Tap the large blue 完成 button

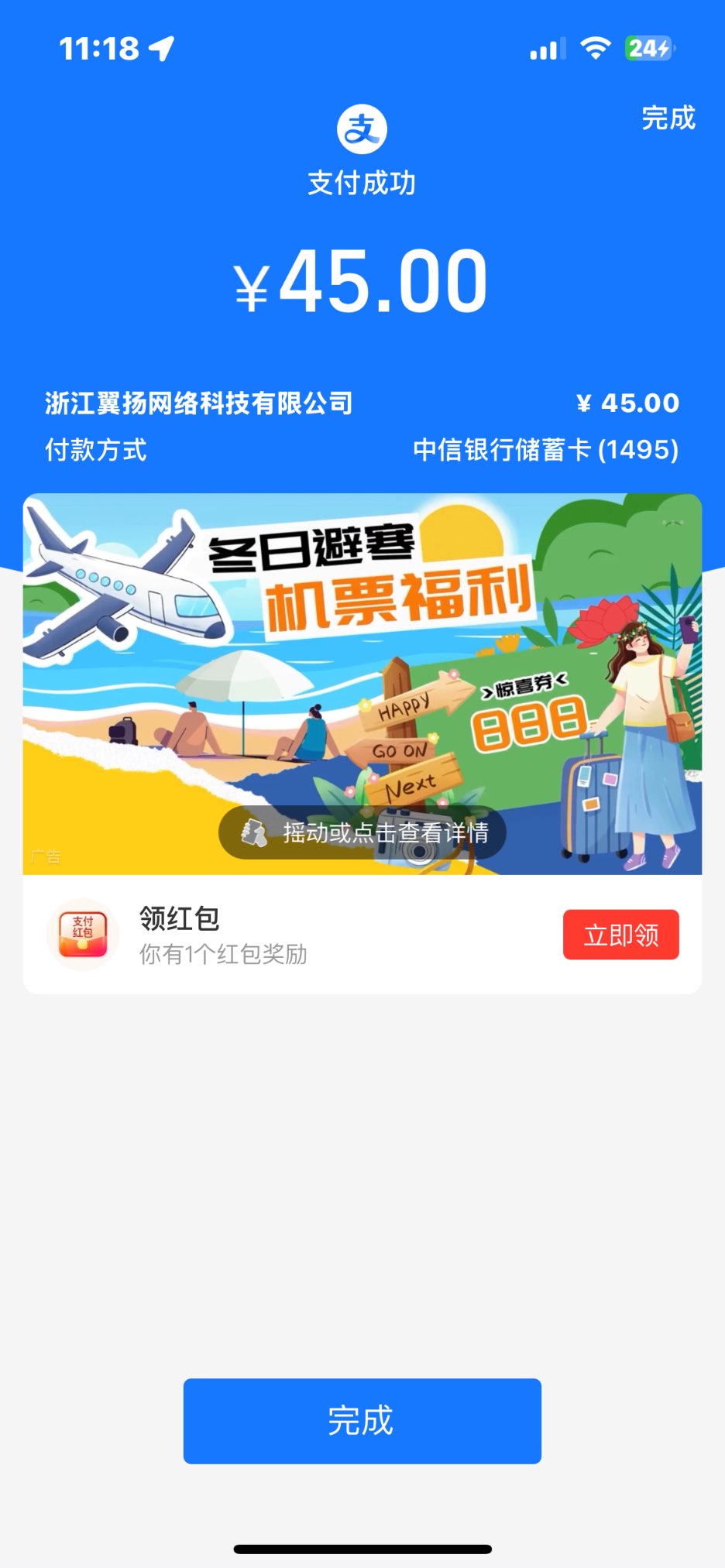362,1421
